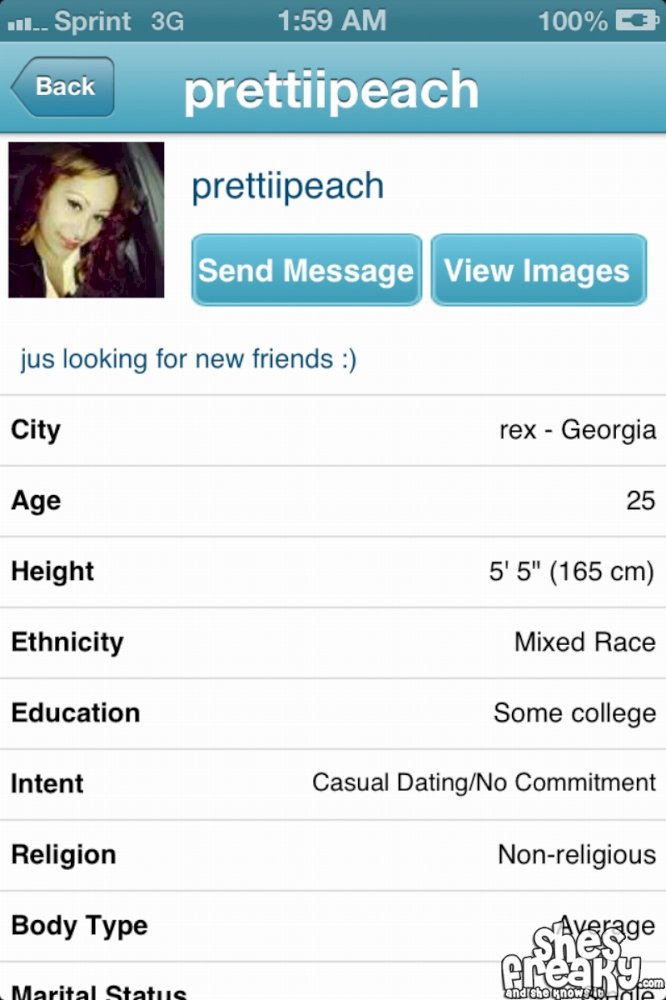Send a message to prettiipeach
Viewport: 666px width, 1000px height.
pos(306,270)
